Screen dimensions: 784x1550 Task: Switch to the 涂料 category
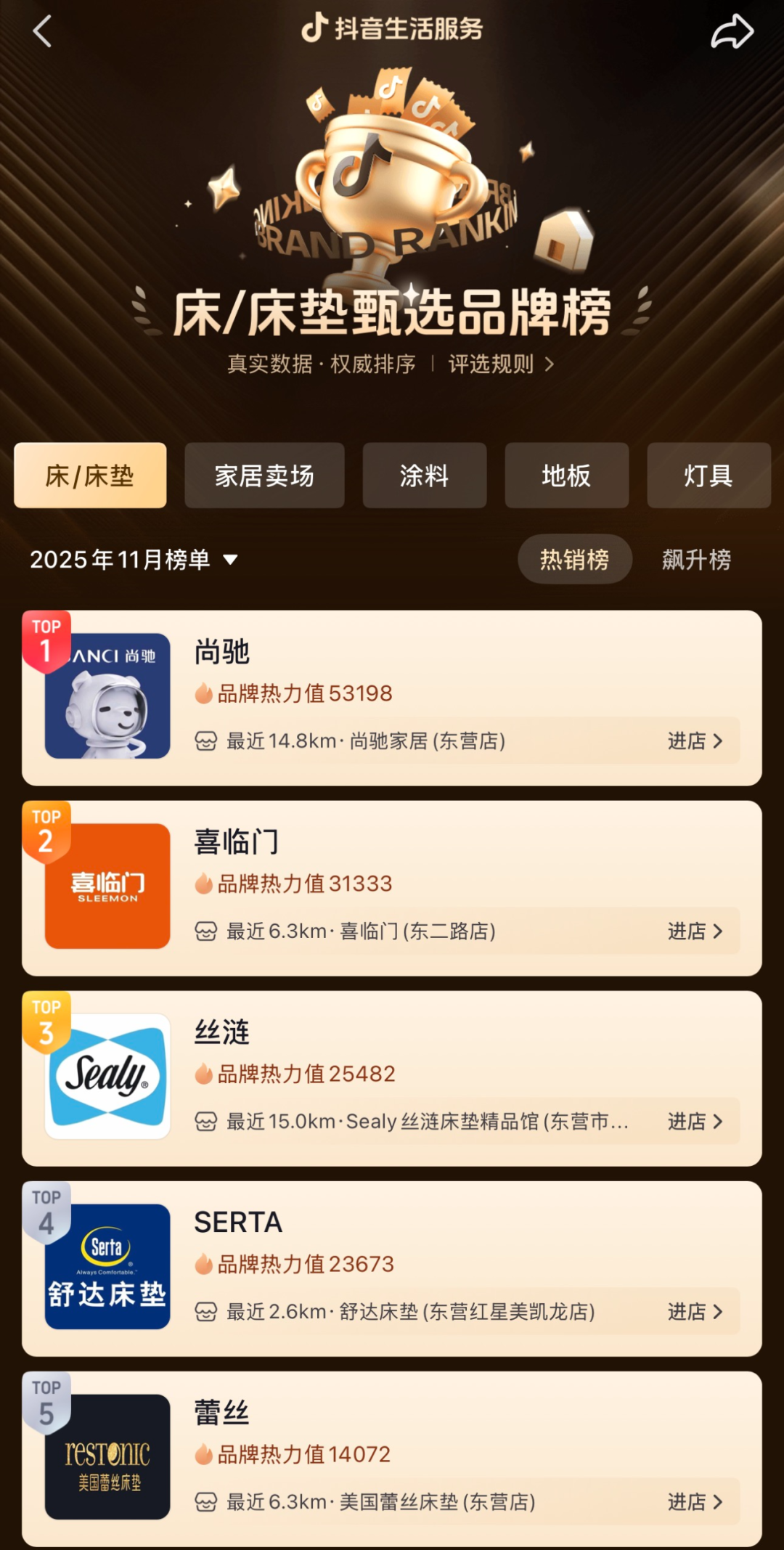pos(425,476)
